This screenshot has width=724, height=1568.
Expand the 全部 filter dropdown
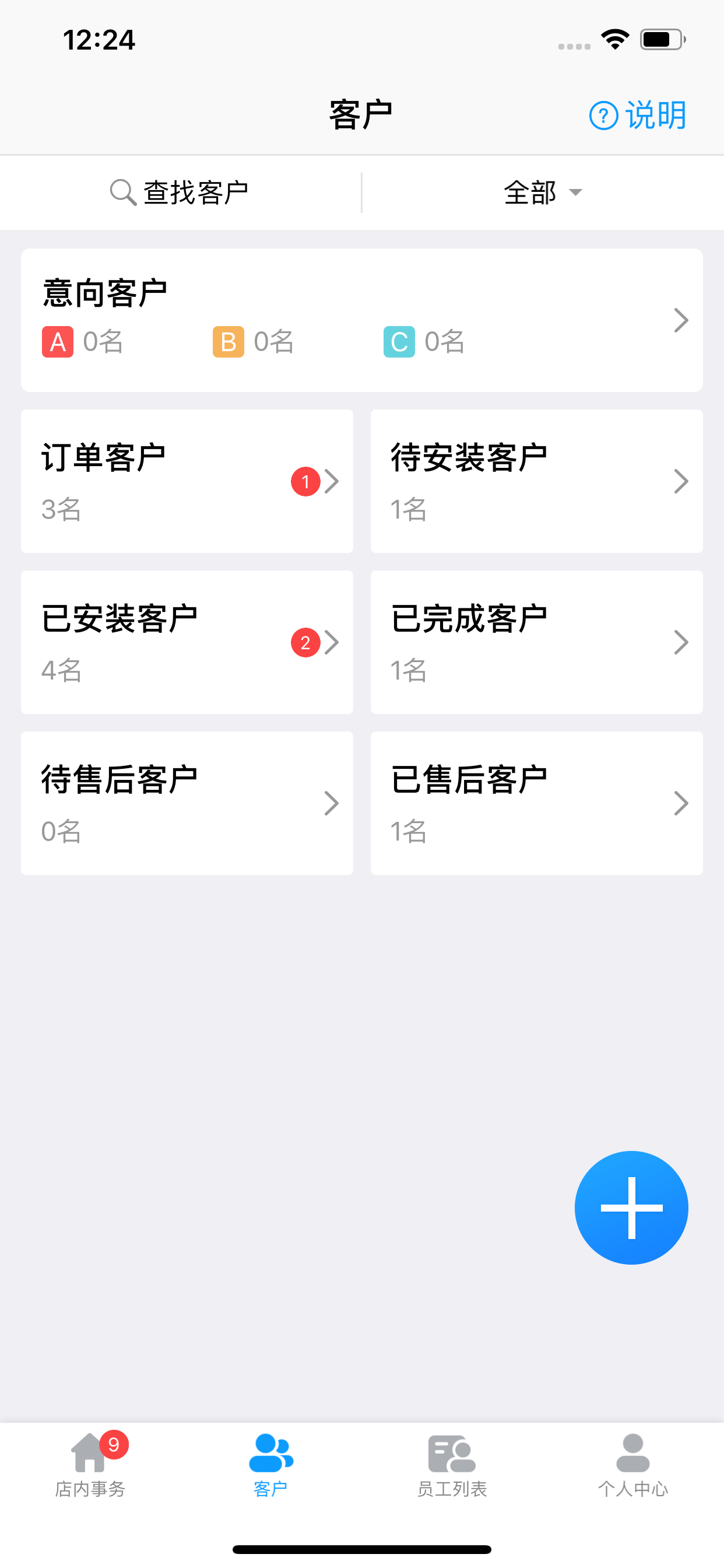point(543,192)
